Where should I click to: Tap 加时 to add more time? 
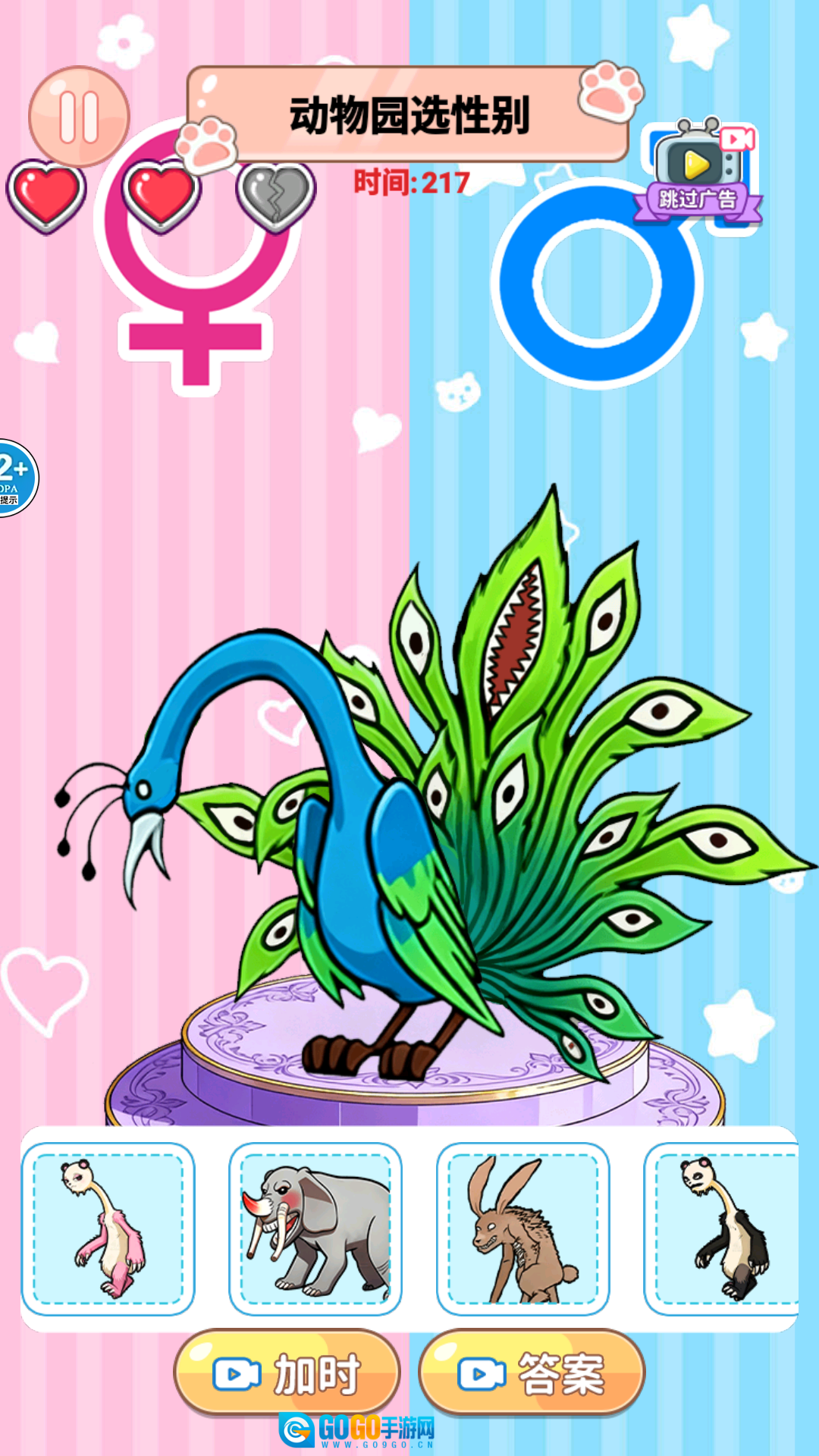[287, 1373]
